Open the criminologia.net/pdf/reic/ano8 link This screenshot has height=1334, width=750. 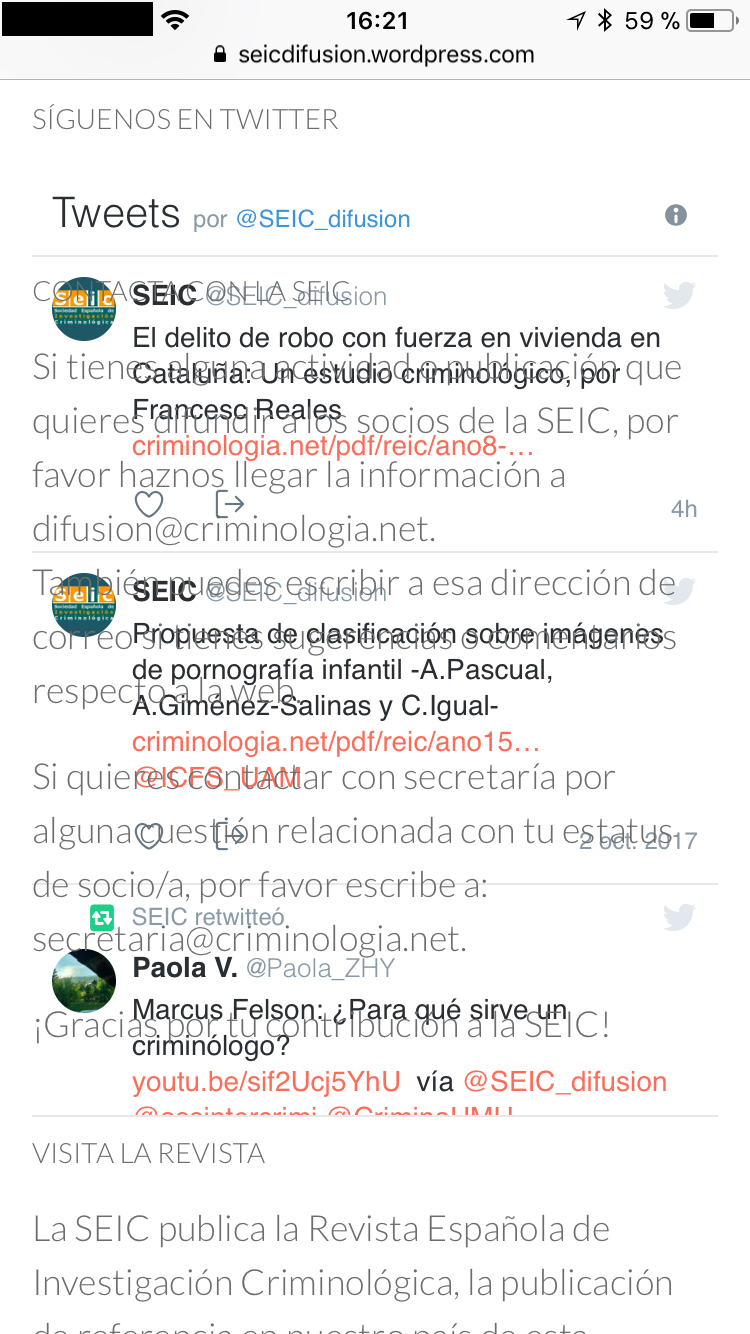[x=332, y=447]
